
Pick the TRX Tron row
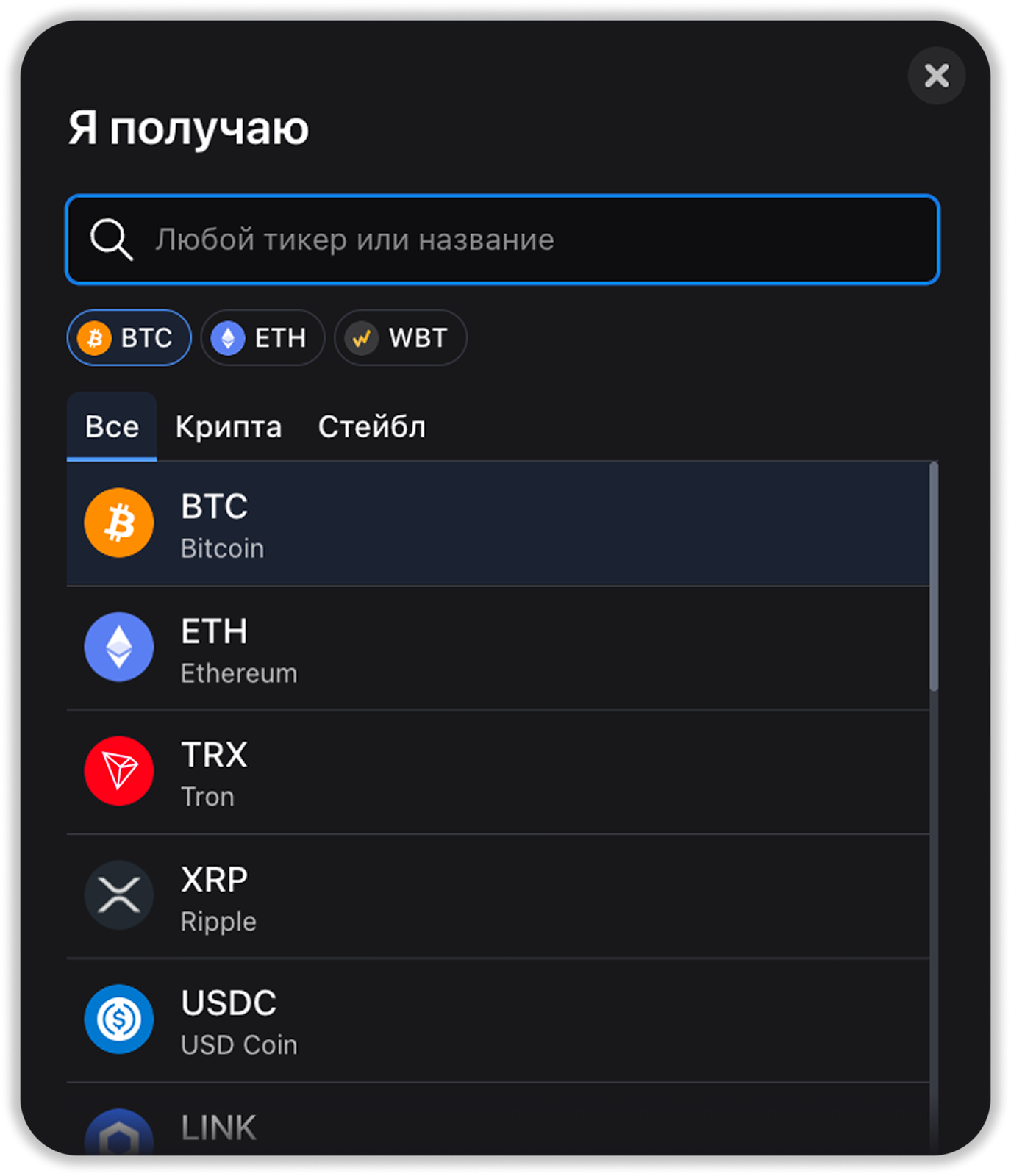[497, 772]
